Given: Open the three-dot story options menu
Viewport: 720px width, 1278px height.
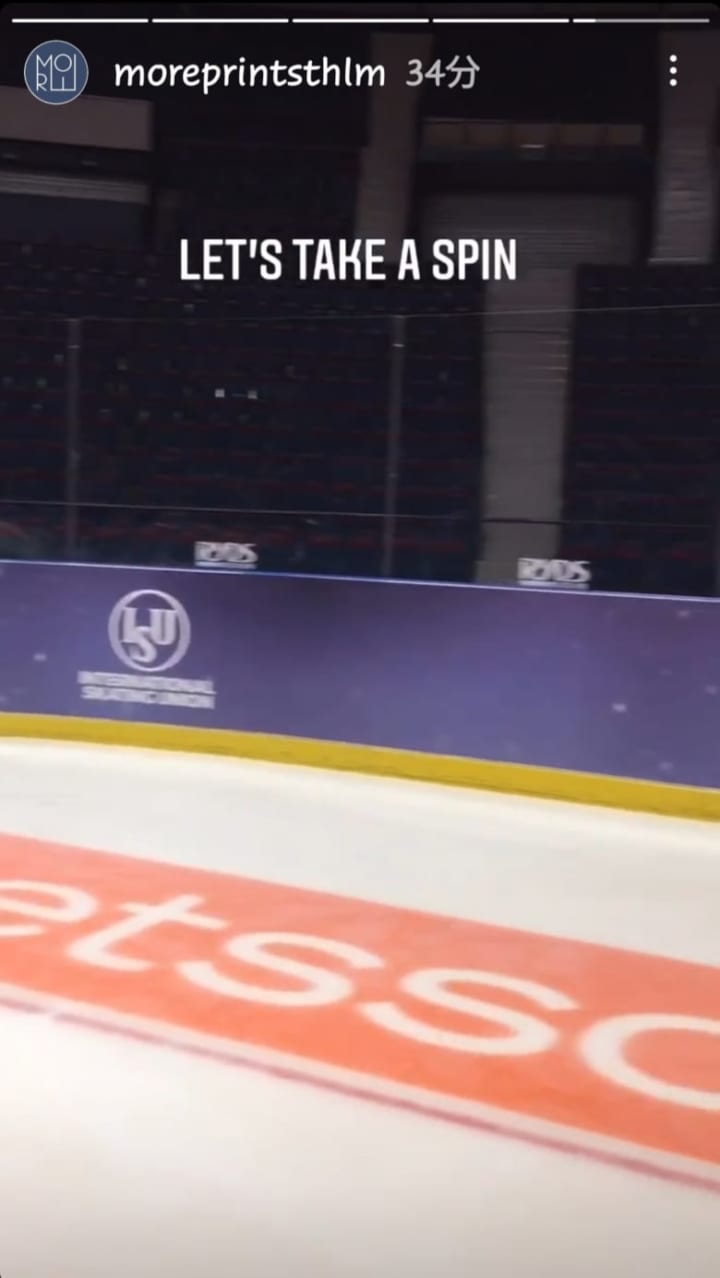Looking at the screenshot, I should pos(673,71).
